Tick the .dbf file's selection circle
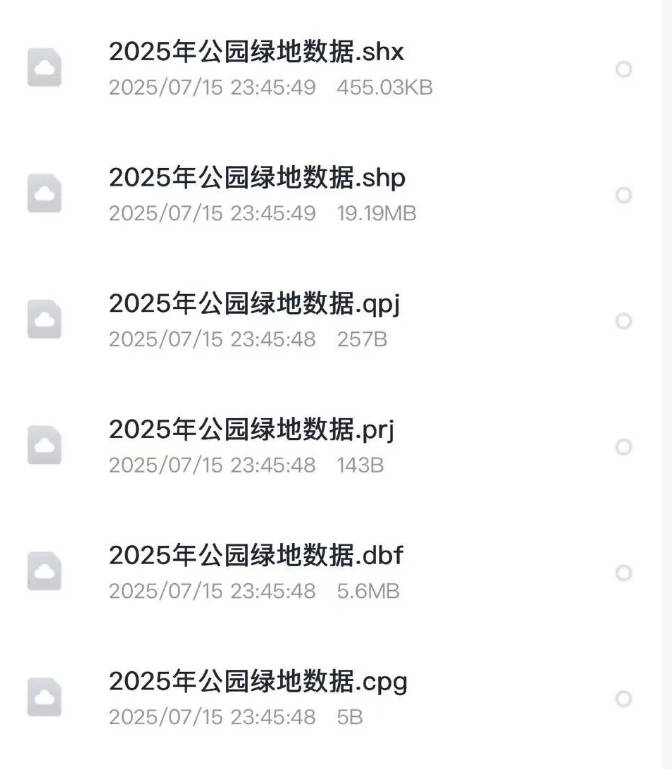The image size is (672, 769). (x=623, y=573)
